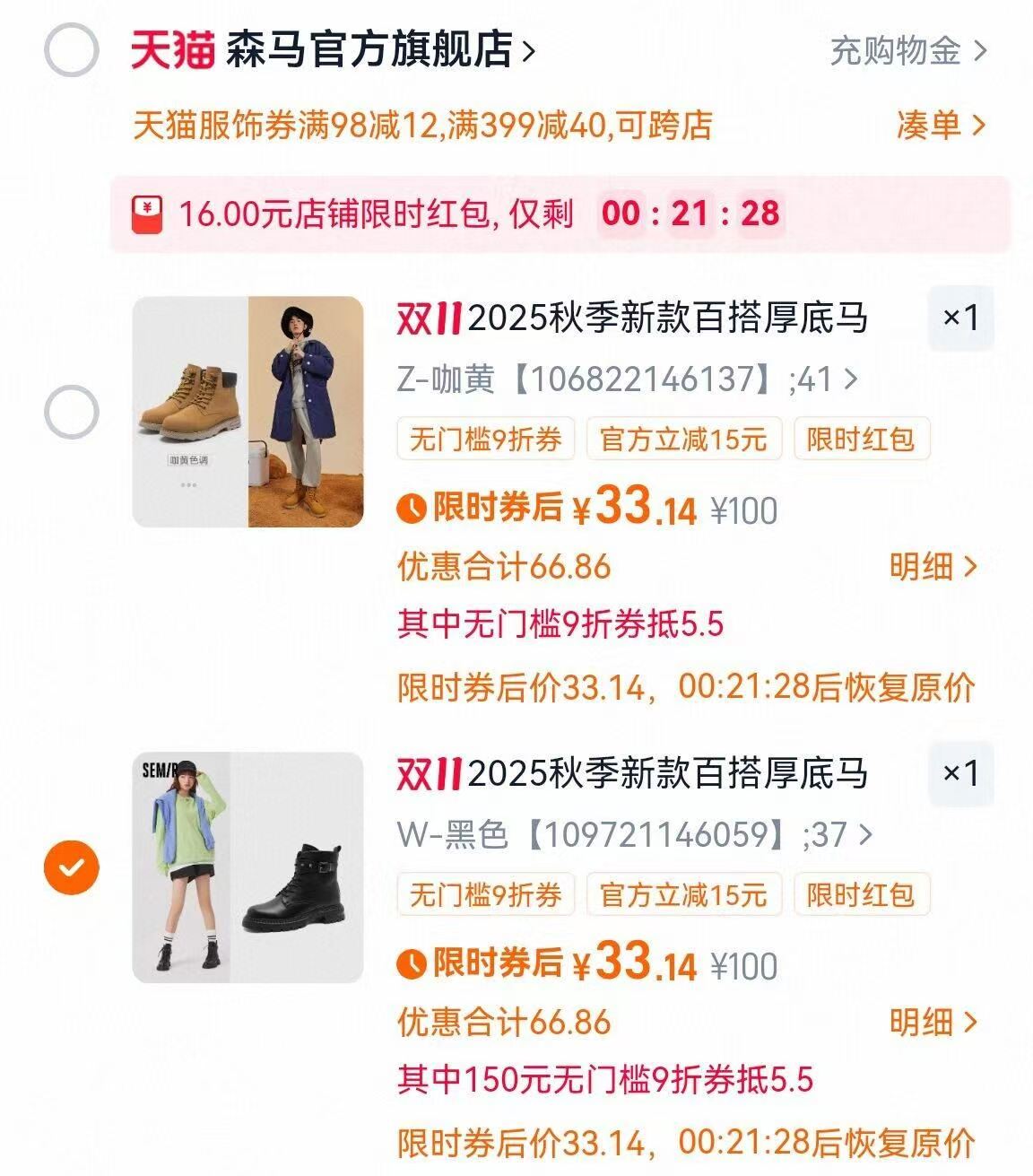This screenshot has height=1176, width=1033.
Task: Select the 咖黄 boots item checkbox
Action: pyautogui.click(x=70, y=408)
